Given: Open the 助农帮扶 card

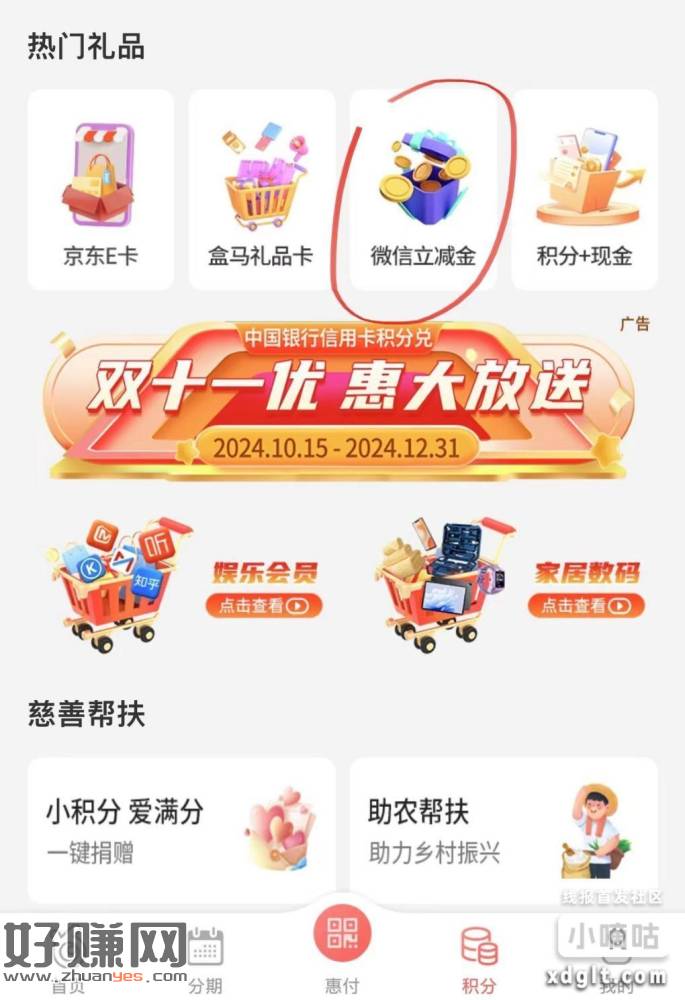Looking at the screenshot, I should [503, 830].
